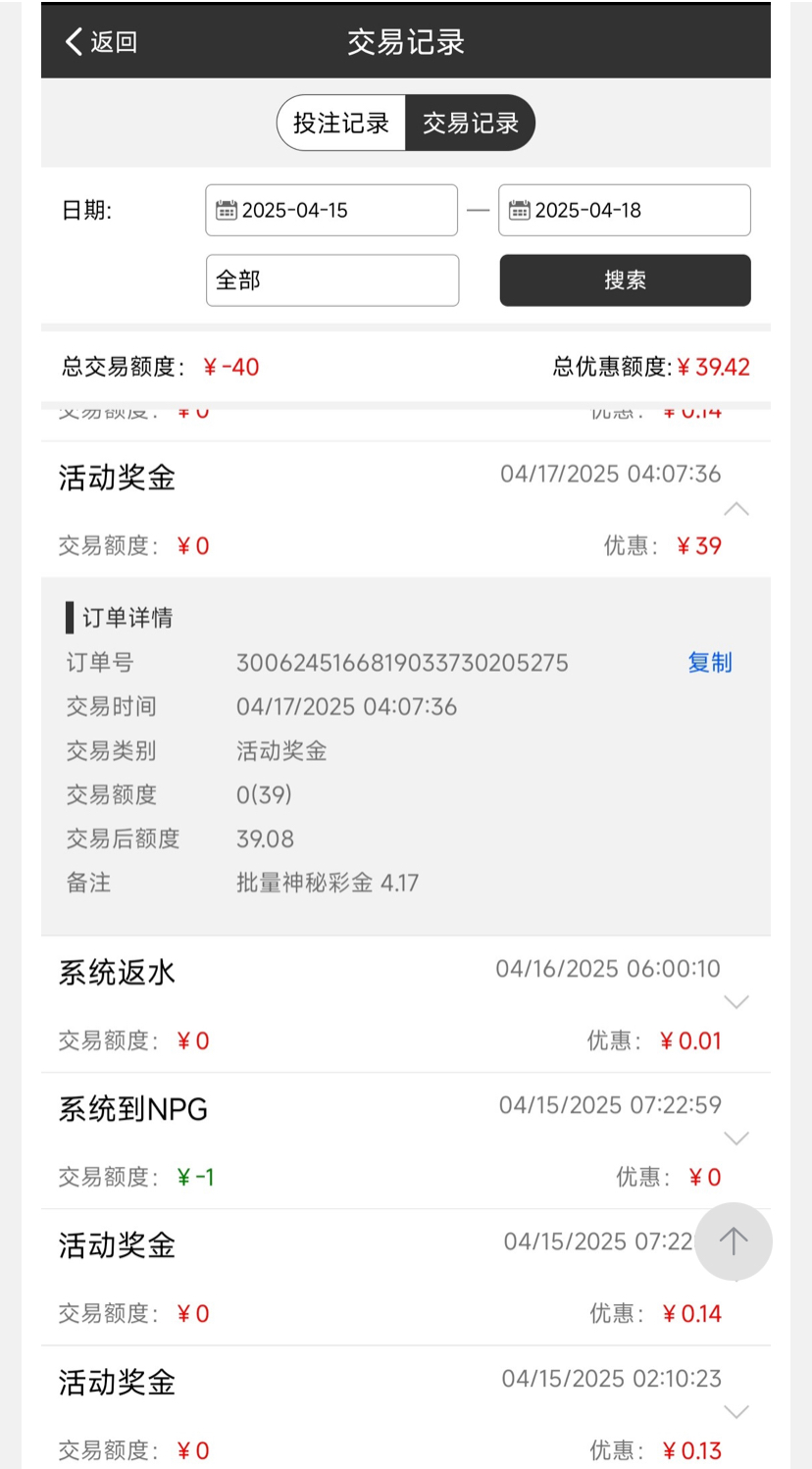
Task: Collapse the 04/17/2025 04:07:36 活动奖金 details
Action: pyautogui.click(x=736, y=509)
